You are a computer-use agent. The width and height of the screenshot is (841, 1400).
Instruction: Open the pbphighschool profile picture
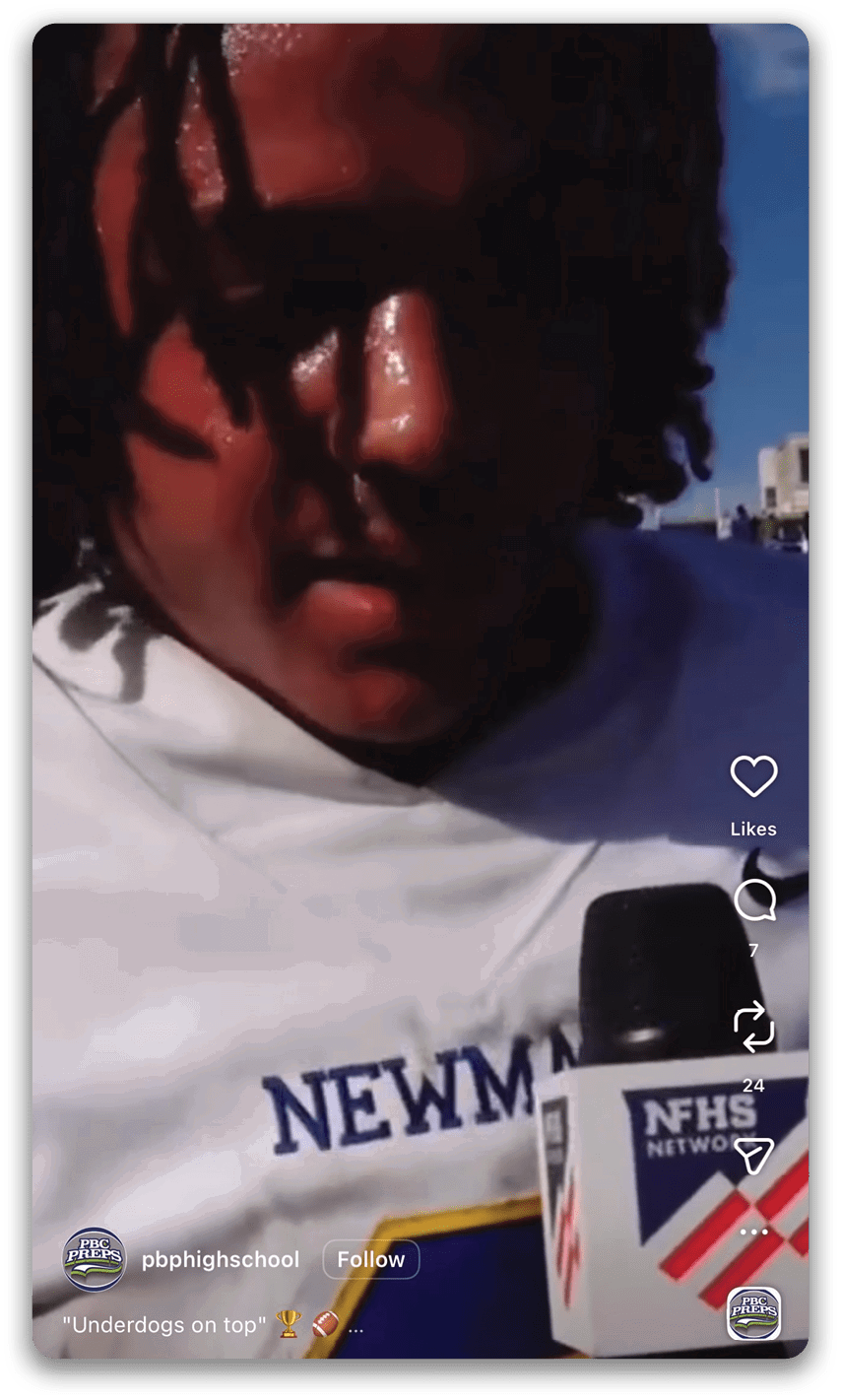tap(95, 1259)
